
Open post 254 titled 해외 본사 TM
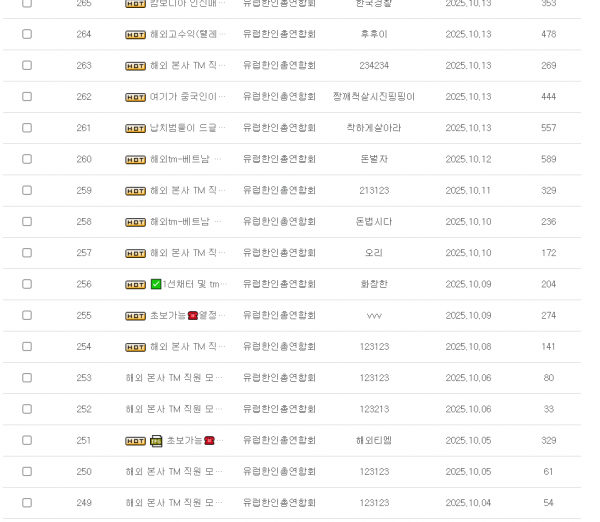tap(187, 347)
